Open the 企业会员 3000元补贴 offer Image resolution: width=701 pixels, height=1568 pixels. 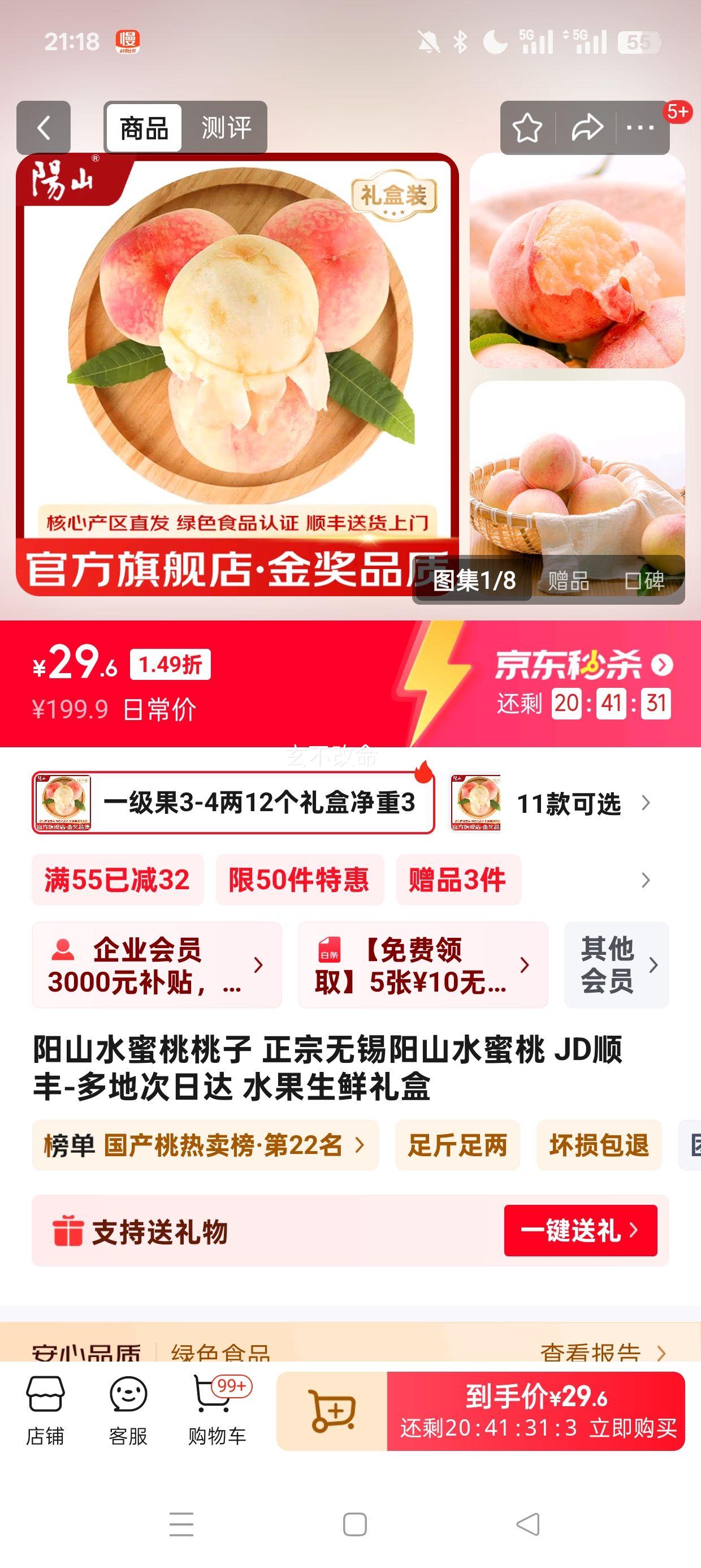[x=157, y=965]
